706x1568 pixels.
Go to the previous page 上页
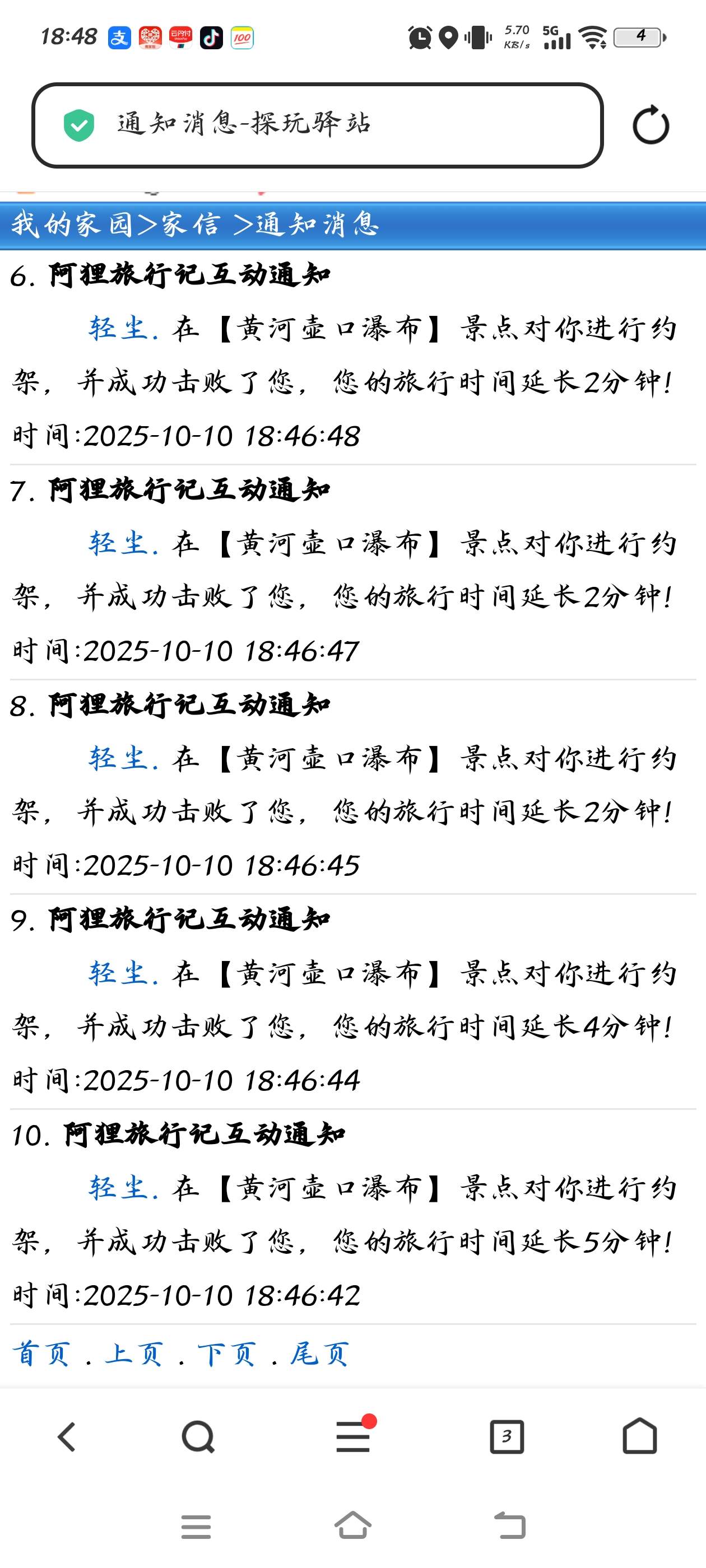tap(134, 1354)
